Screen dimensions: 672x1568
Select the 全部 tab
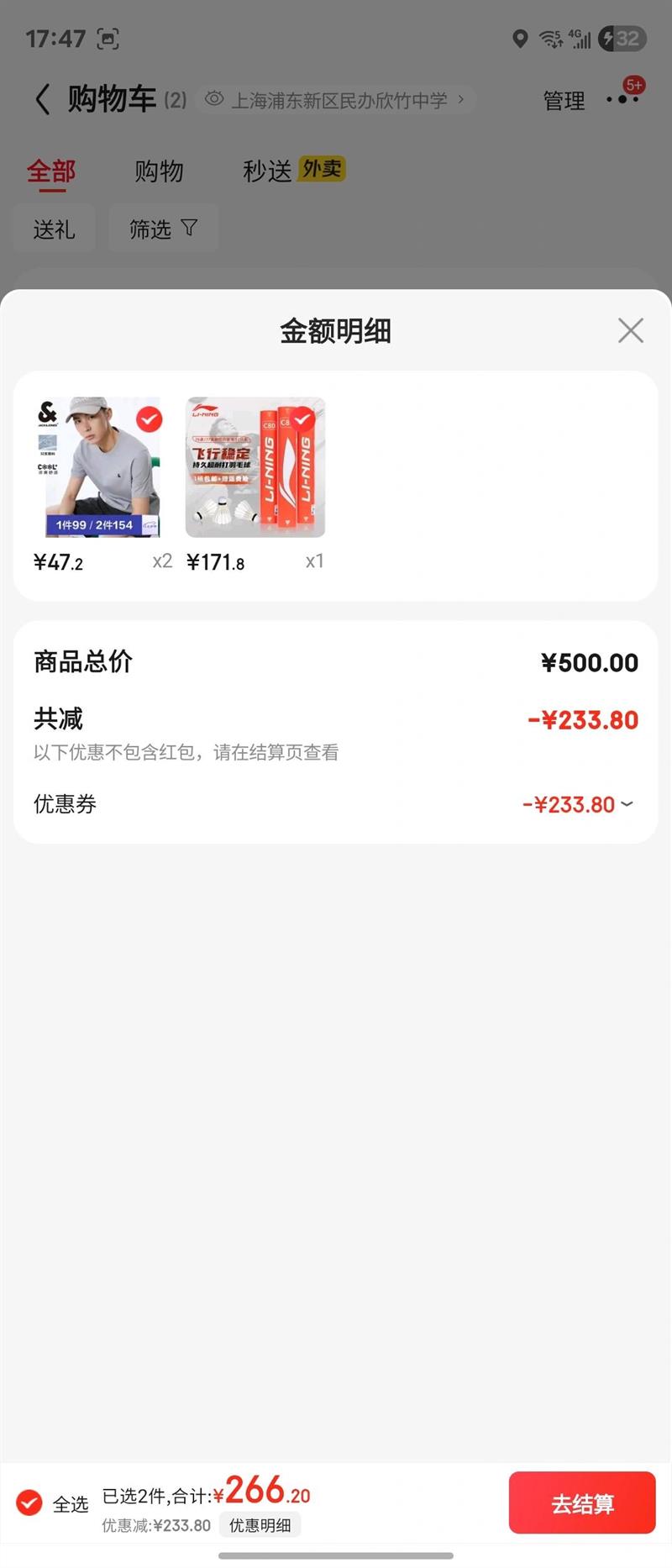(51, 171)
